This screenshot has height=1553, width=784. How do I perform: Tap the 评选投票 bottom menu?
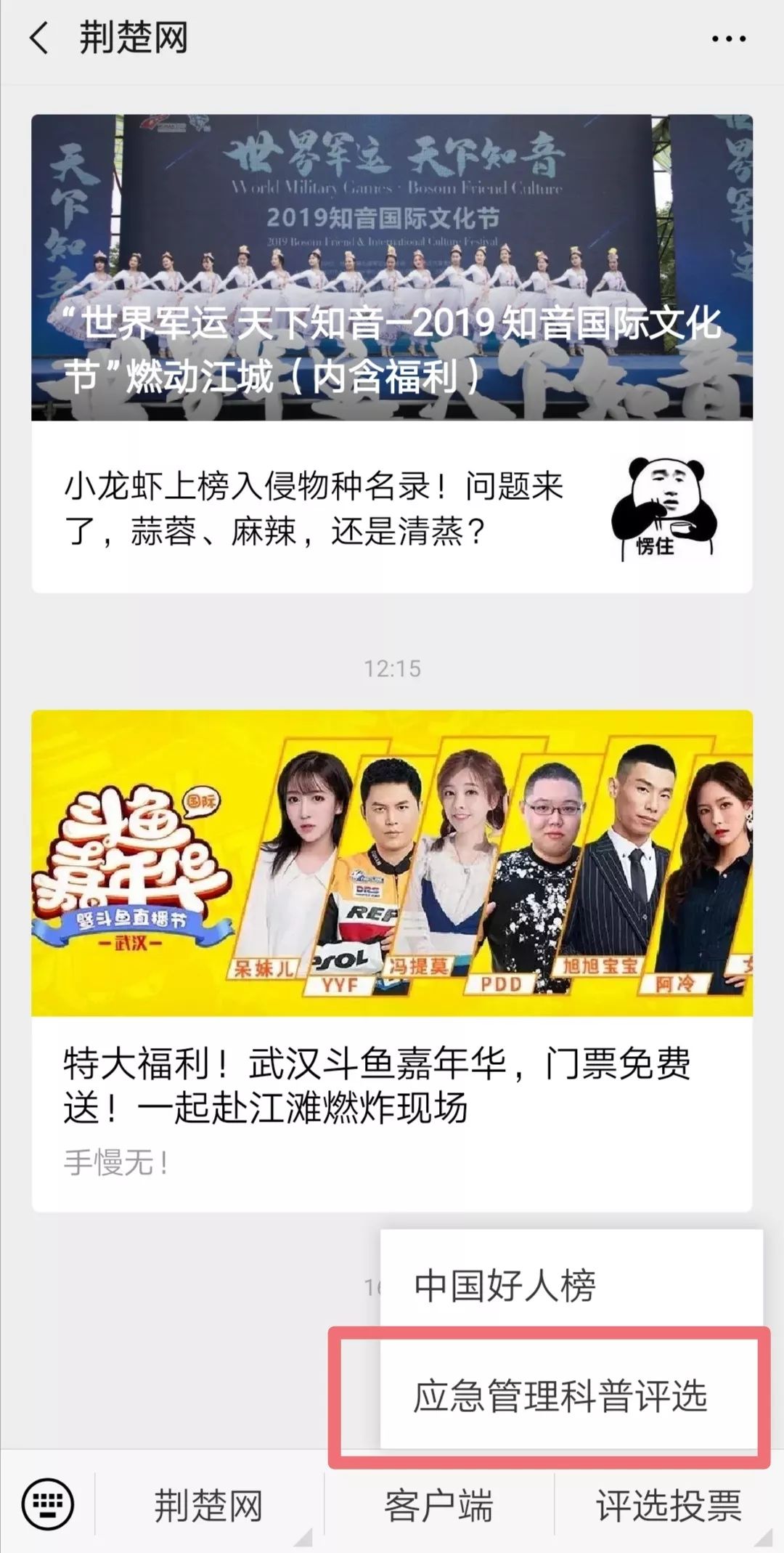coord(669,1505)
